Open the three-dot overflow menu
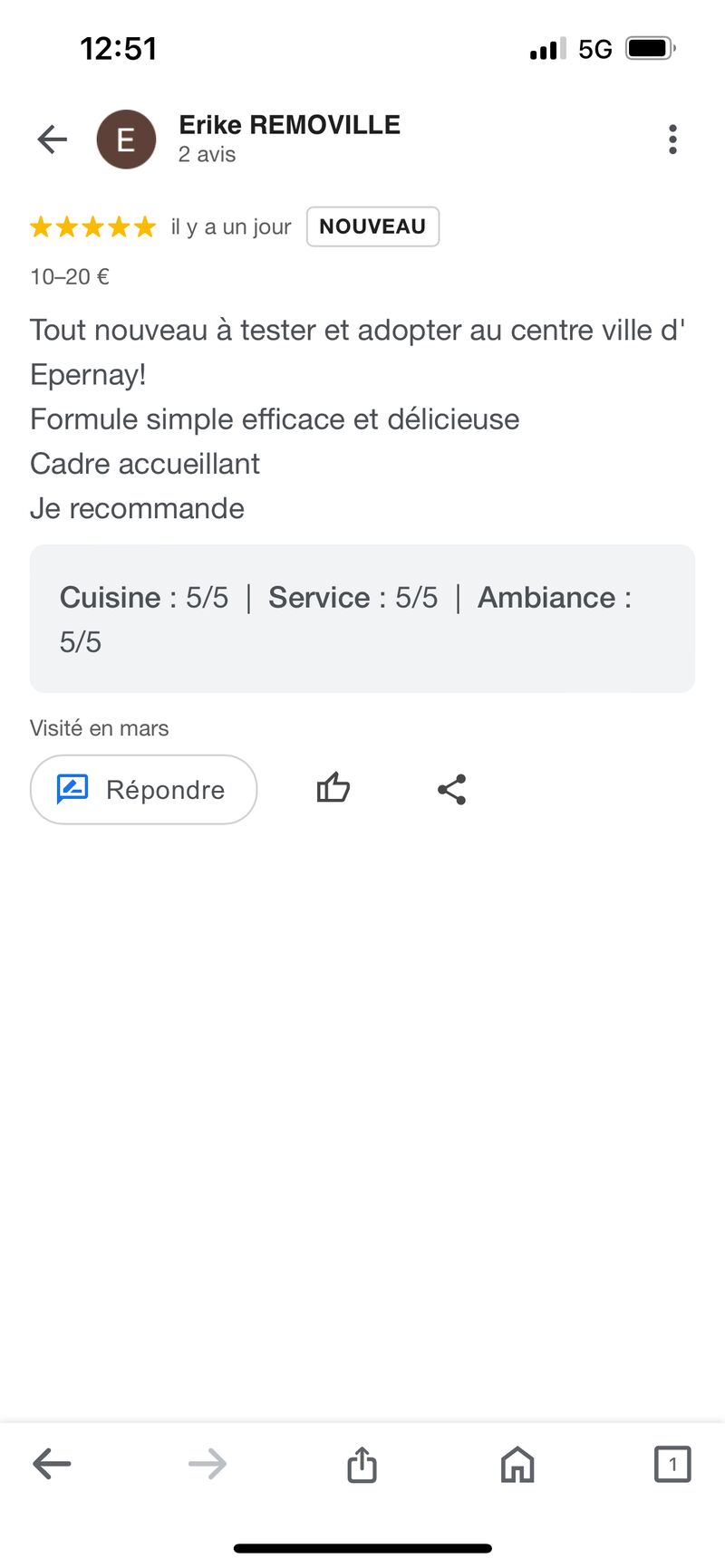Viewport: 725px width, 1568px height. pos(672,139)
